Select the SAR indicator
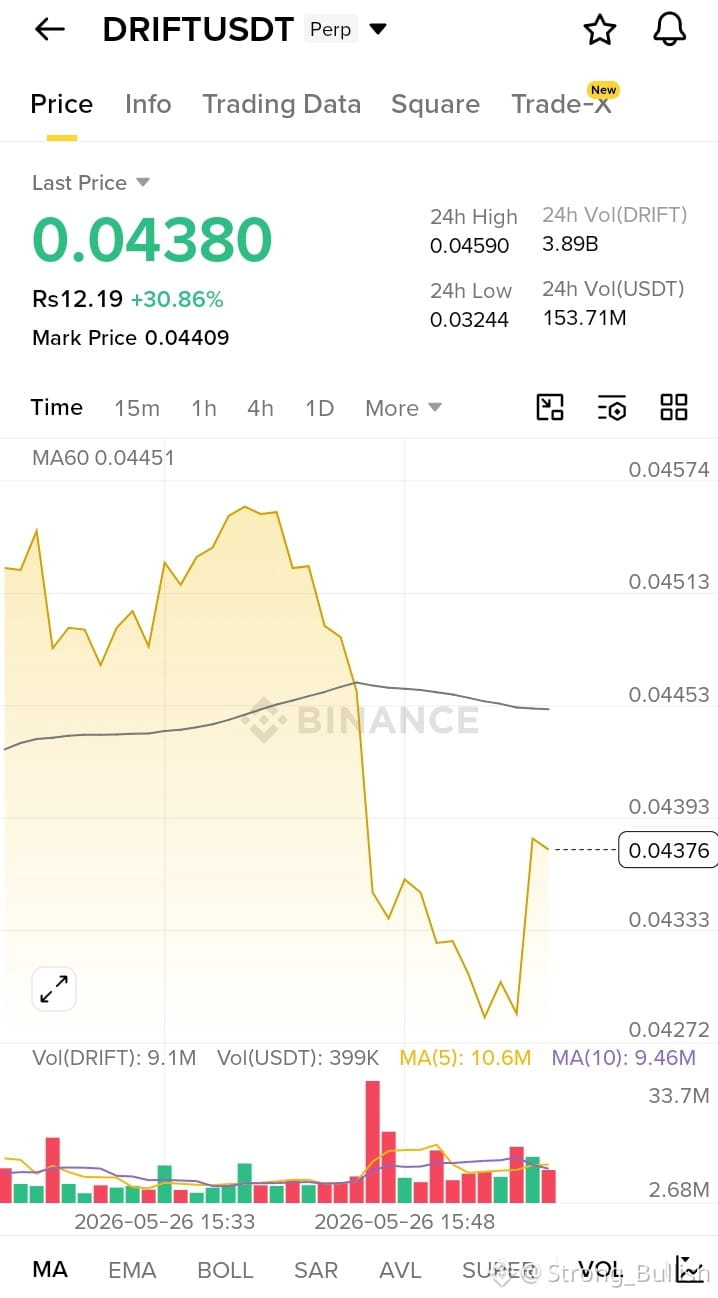Viewport: 718px width, 1298px height. tap(316, 1270)
